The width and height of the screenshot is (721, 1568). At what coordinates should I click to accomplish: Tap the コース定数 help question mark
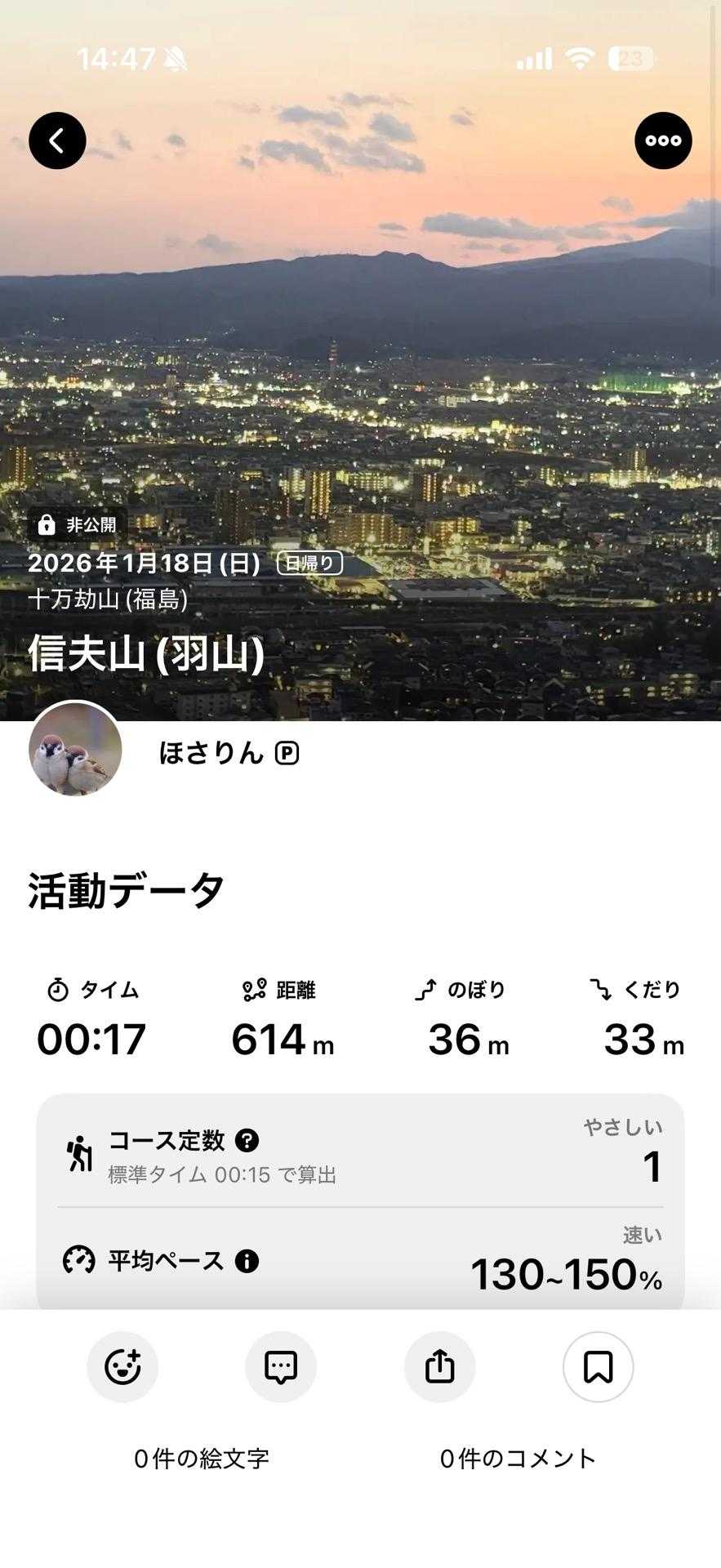point(247,1140)
